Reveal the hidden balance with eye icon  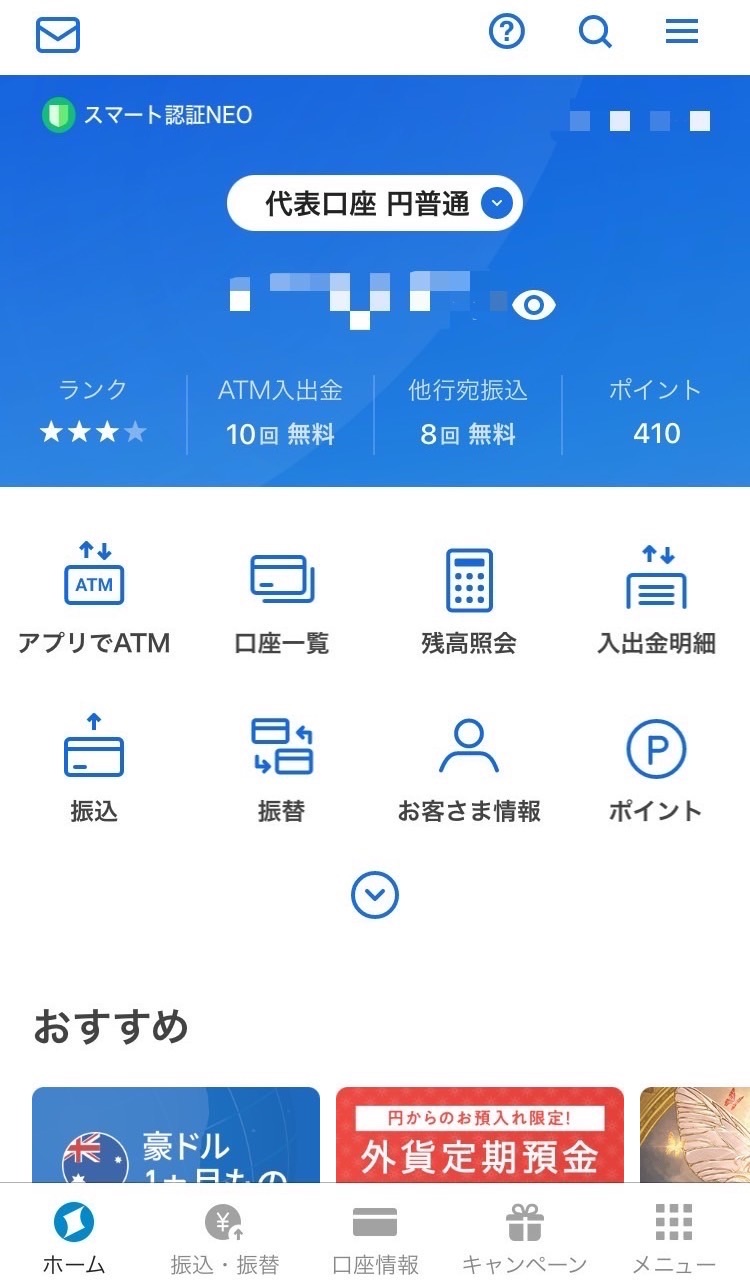[x=534, y=304]
